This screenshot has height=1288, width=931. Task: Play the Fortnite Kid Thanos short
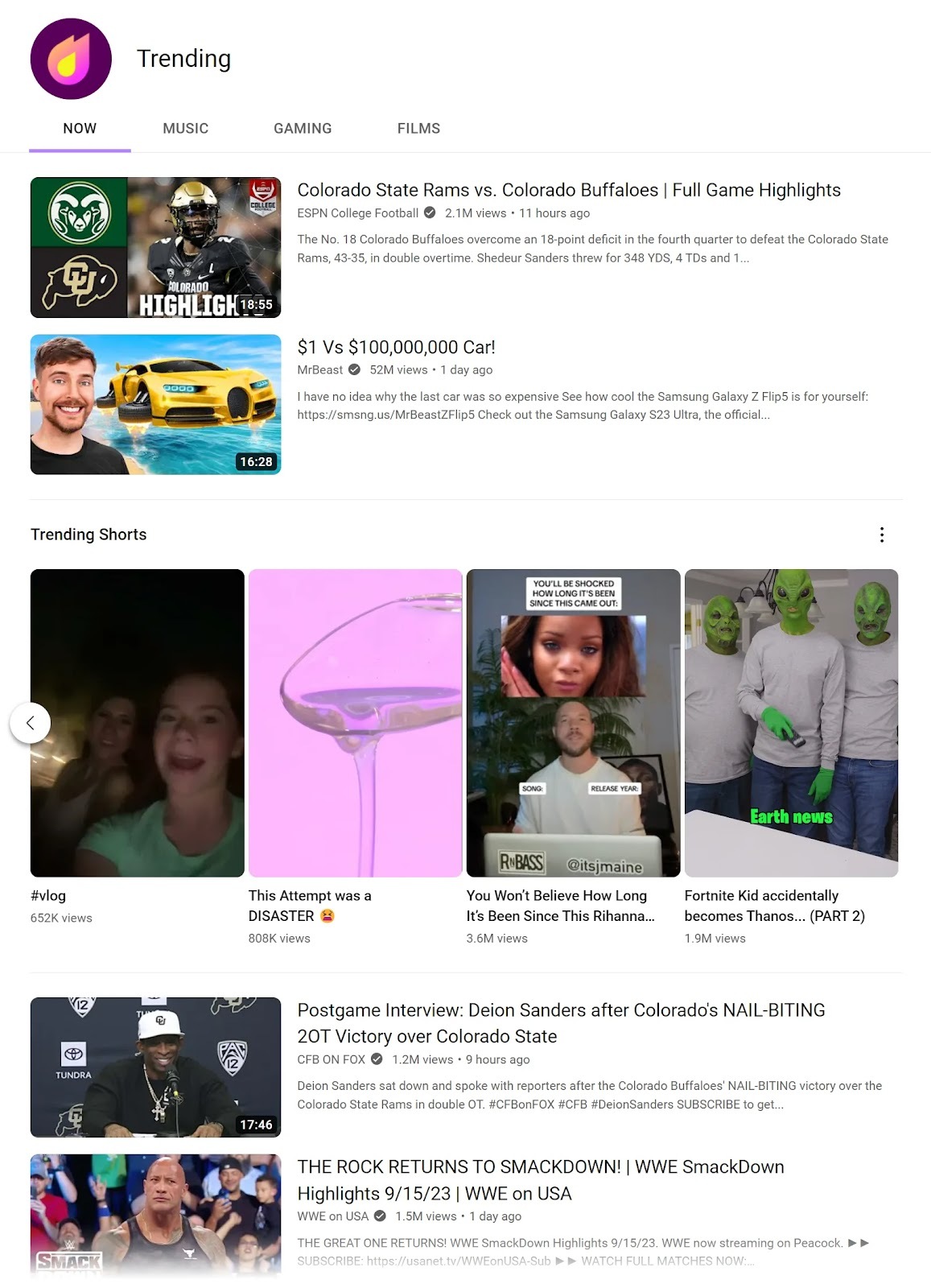click(x=791, y=723)
